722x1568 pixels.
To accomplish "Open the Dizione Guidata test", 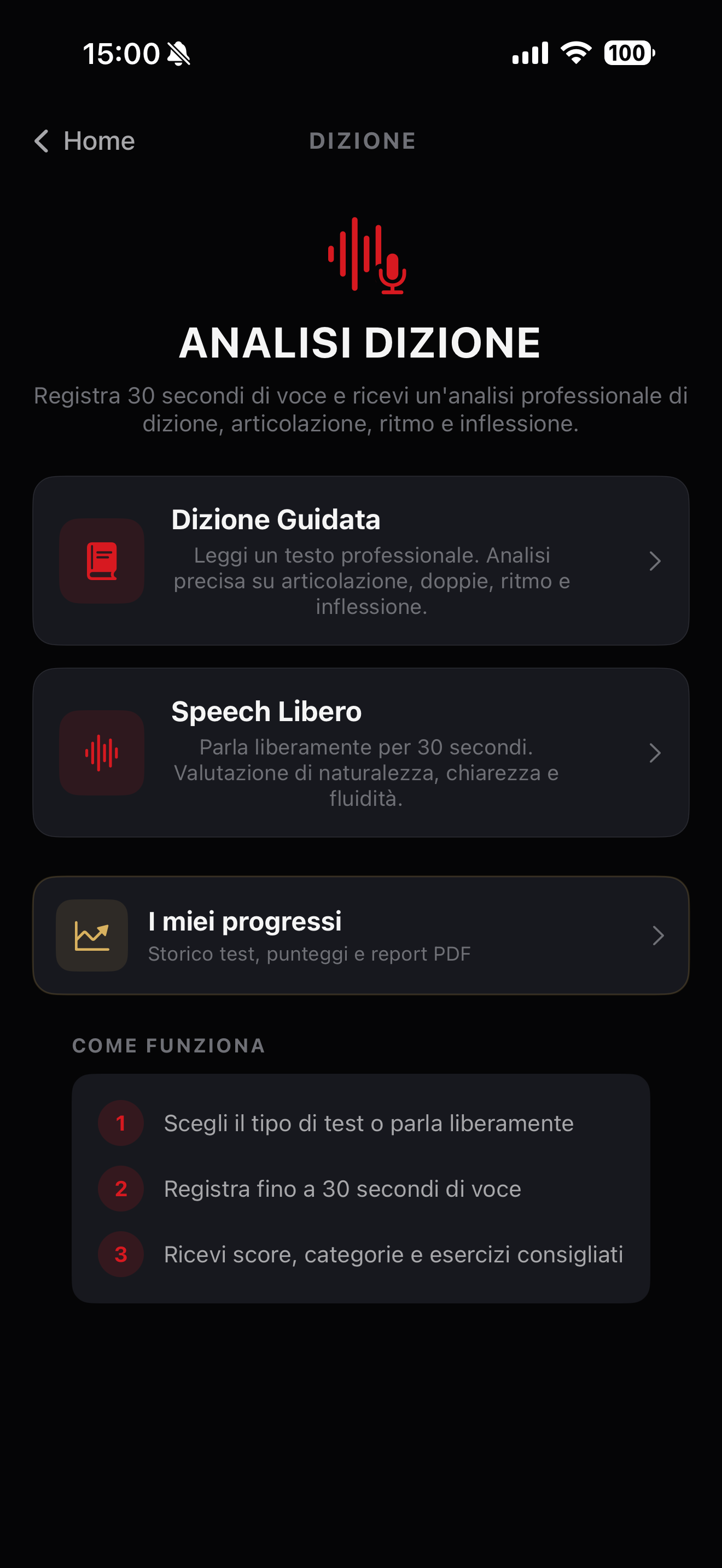I will tap(361, 560).
